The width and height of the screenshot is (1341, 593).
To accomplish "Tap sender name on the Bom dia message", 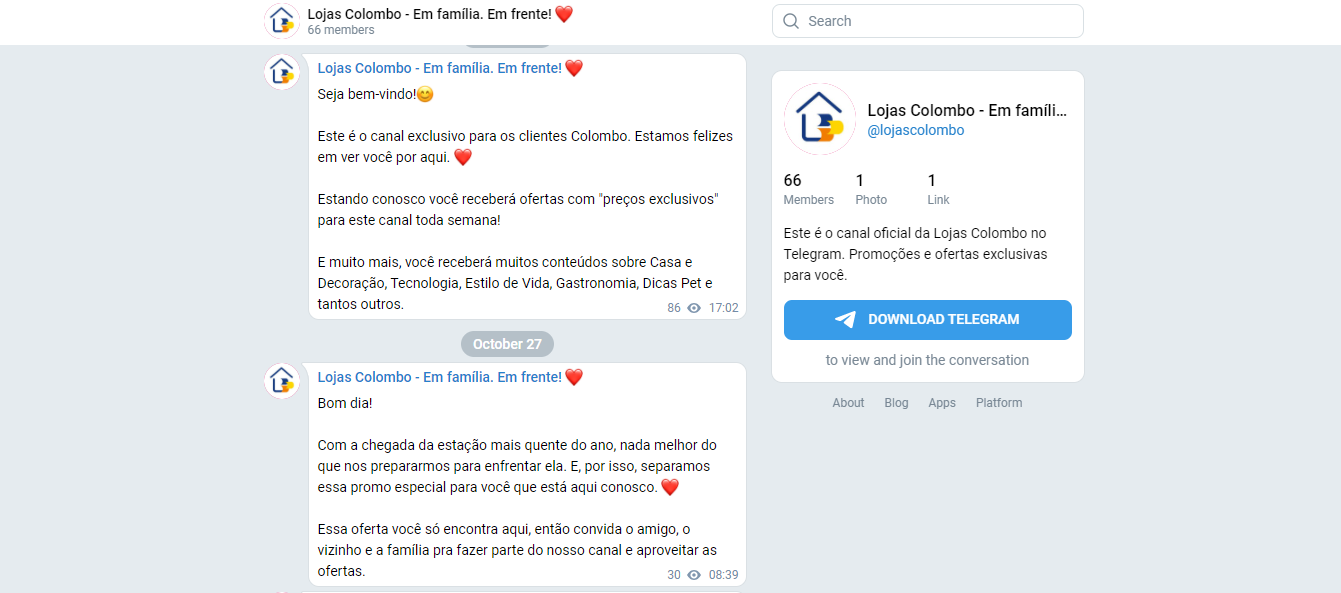I will [x=440, y=377].
